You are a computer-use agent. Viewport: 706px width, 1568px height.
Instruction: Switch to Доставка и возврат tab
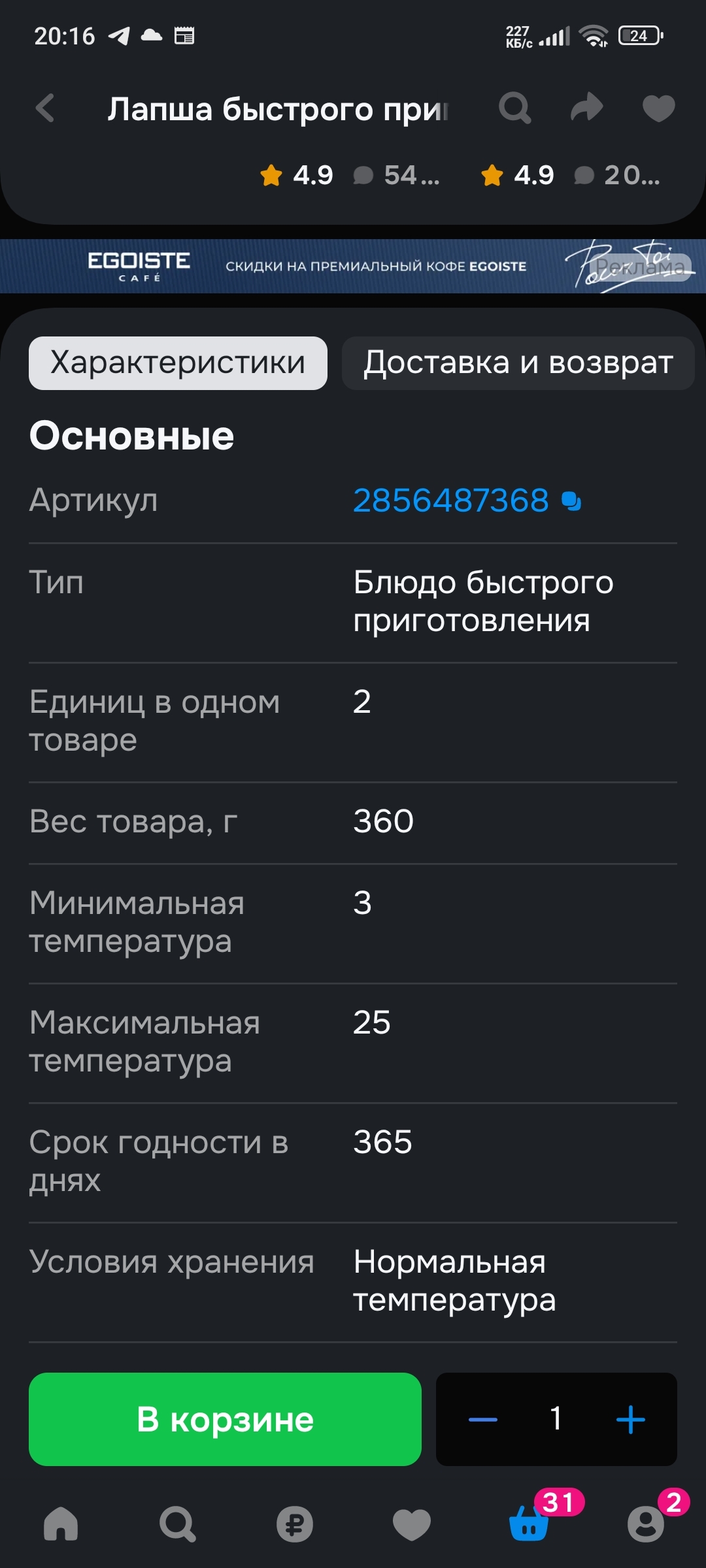click(x=518, y=363)
